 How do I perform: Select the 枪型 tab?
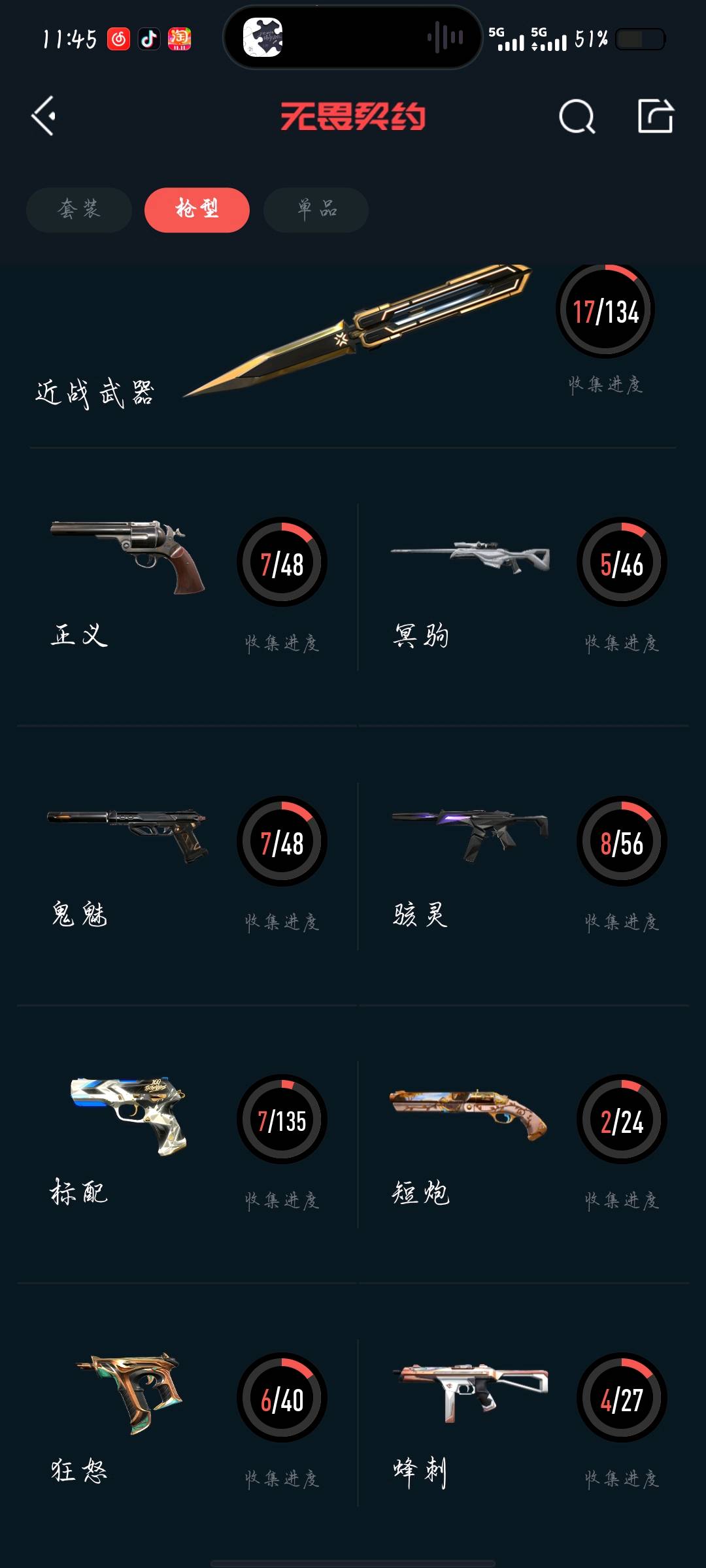pos(197,210)
